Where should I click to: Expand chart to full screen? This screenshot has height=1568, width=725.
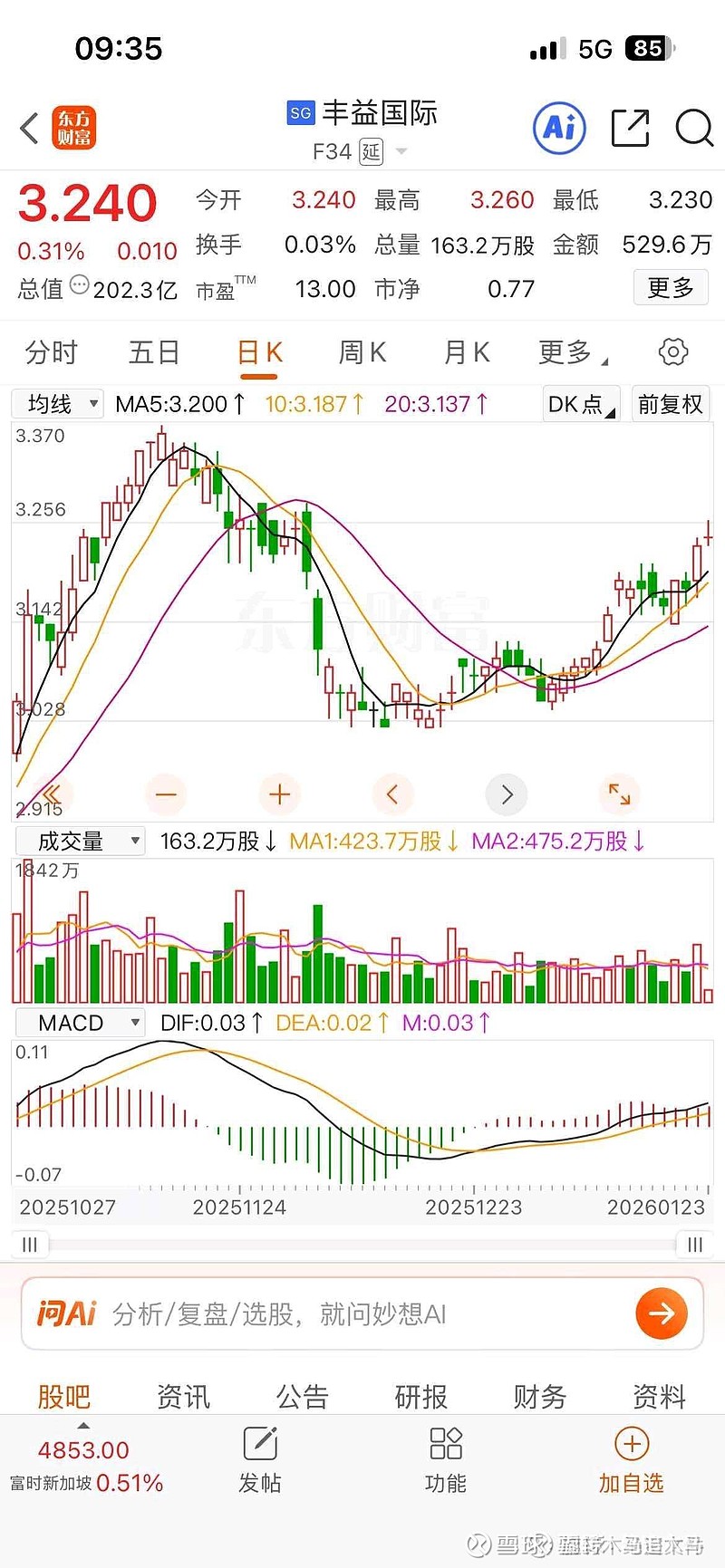[x=620, y=794]
